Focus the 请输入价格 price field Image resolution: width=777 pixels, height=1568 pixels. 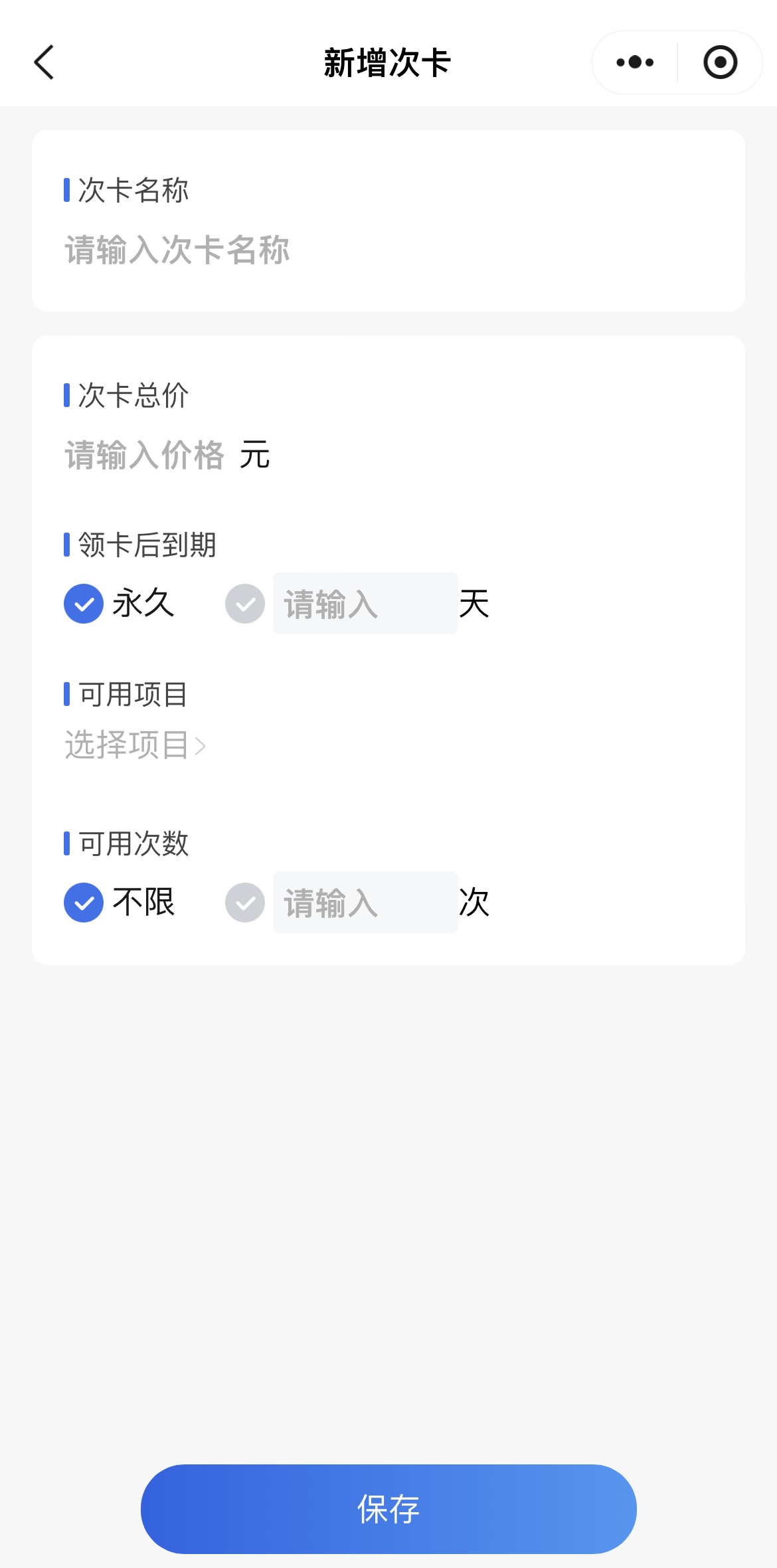click(x=145, y=456)
